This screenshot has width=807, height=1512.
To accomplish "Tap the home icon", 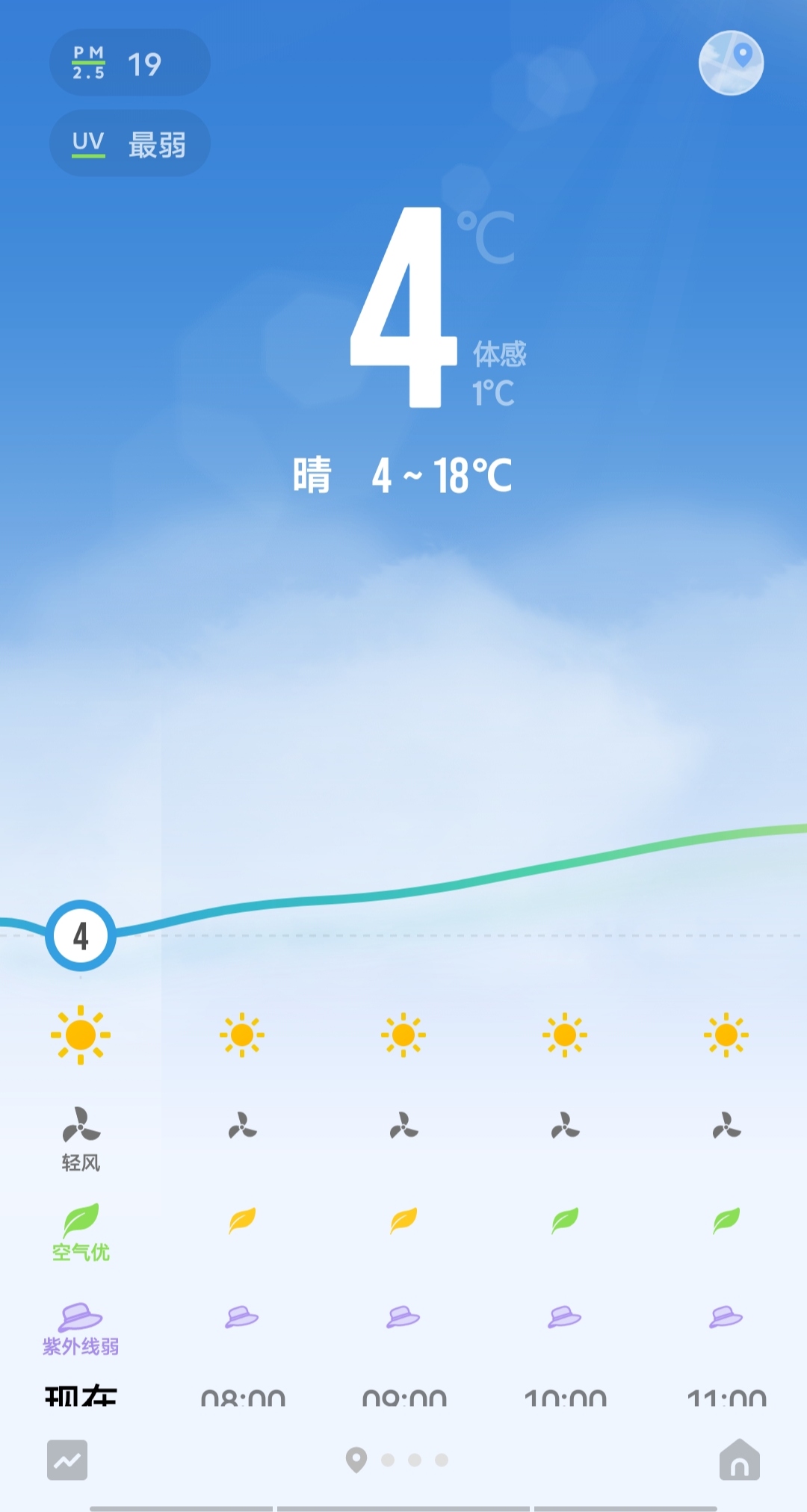I will (x=739, y=1460).
